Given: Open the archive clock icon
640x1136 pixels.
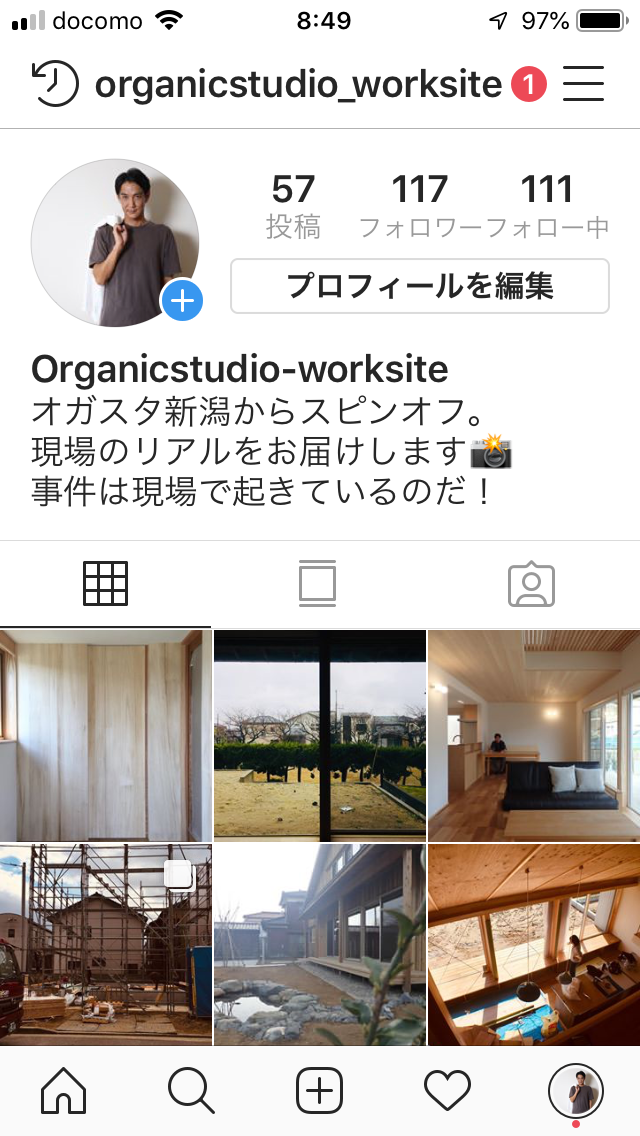Looking at the screenshot, I should 54,84.
